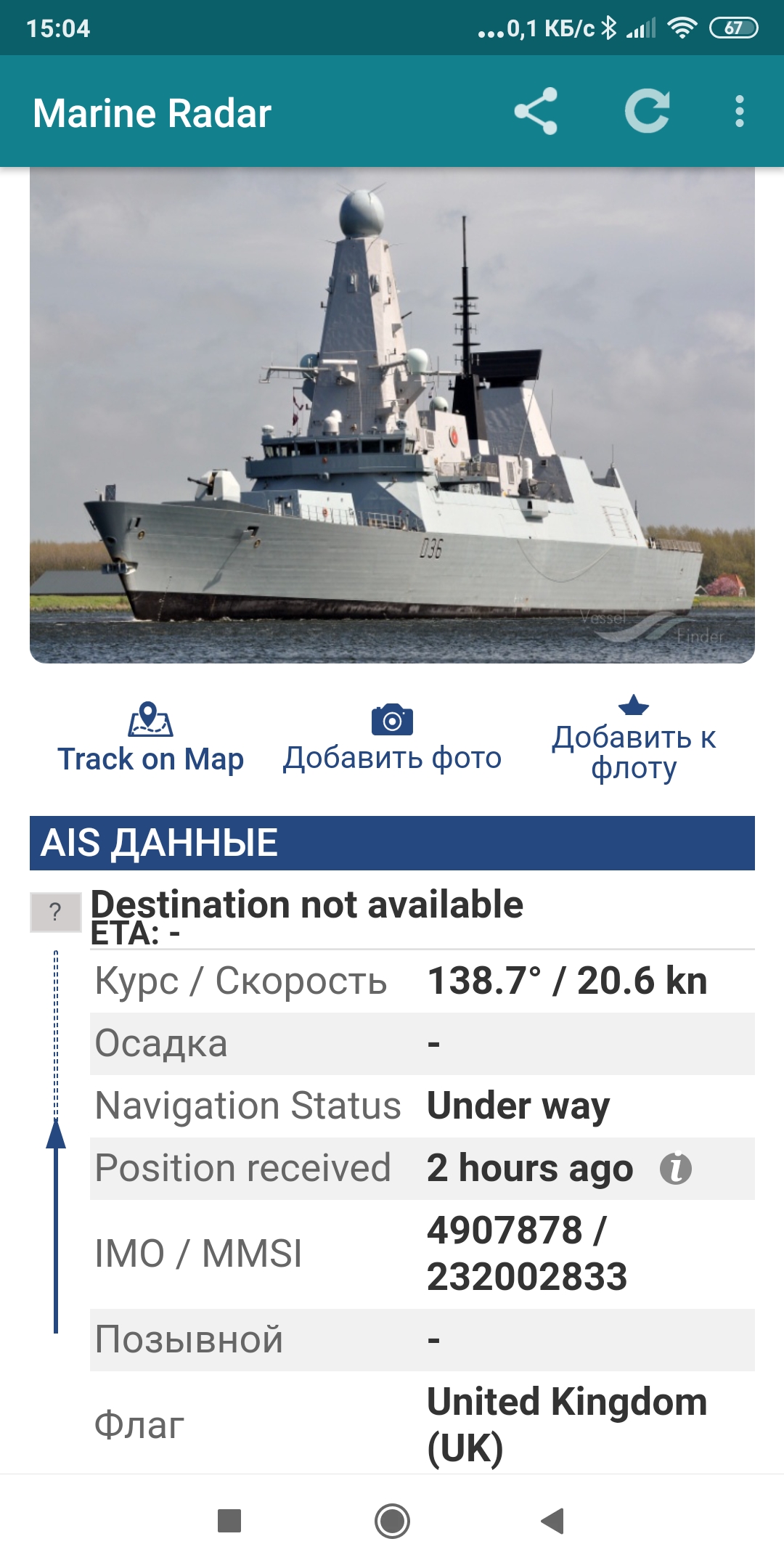Go back with the system back button
The image size is (784, 1568).
coord(553,1520)
